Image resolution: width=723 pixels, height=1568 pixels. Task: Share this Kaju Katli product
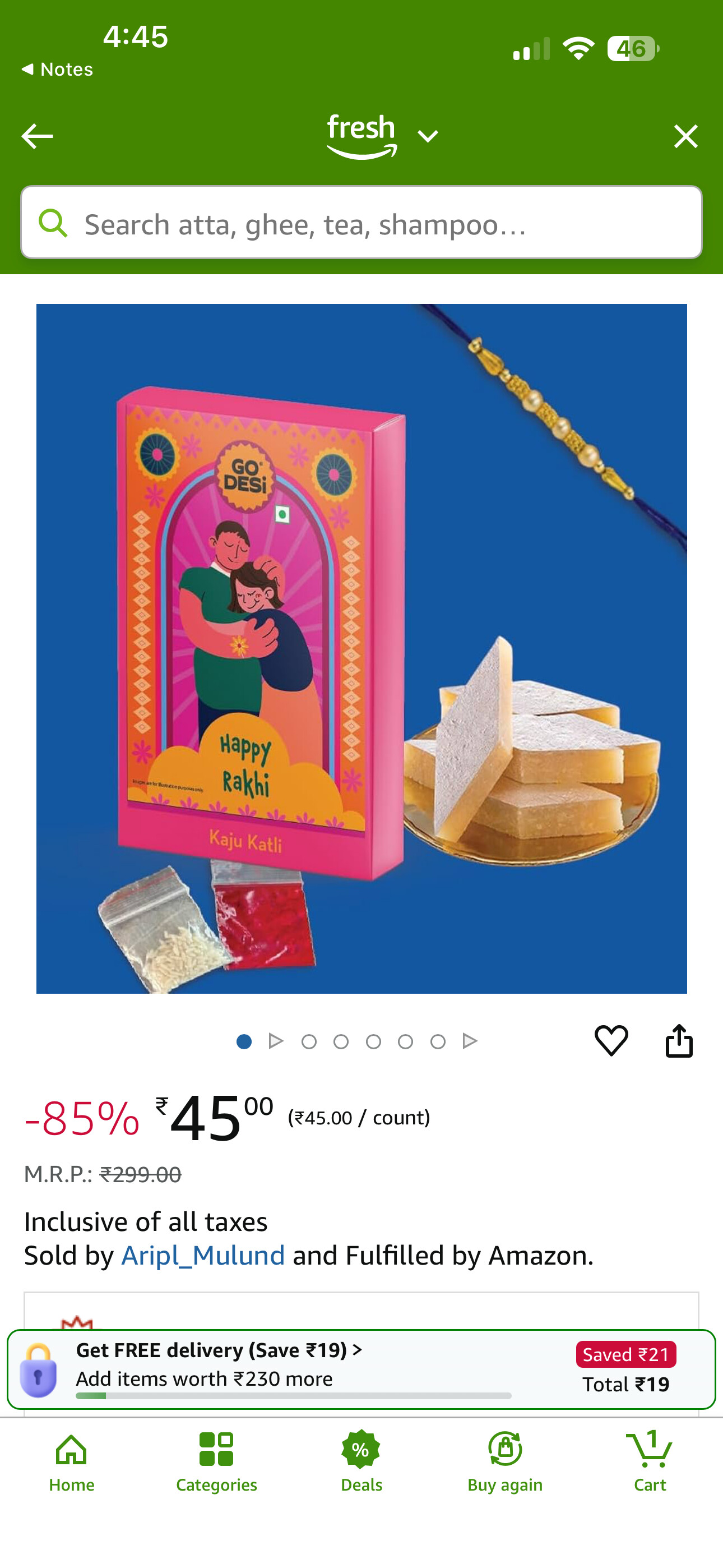point(679,1040)
